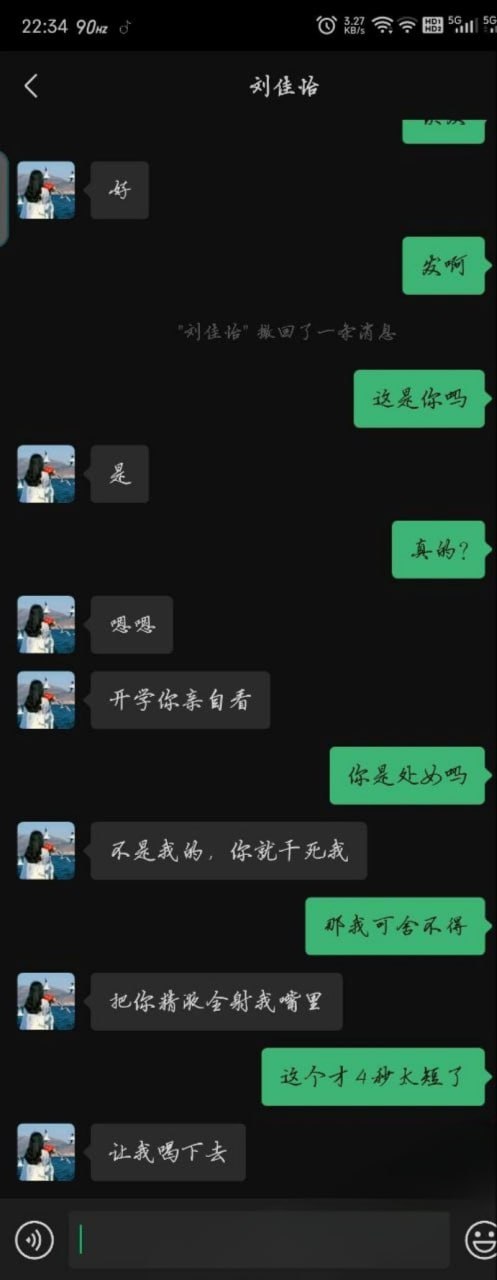The image size is (497, 1280).
Task: Tap the avatar next to the "是" message
Action: [46, 474]
